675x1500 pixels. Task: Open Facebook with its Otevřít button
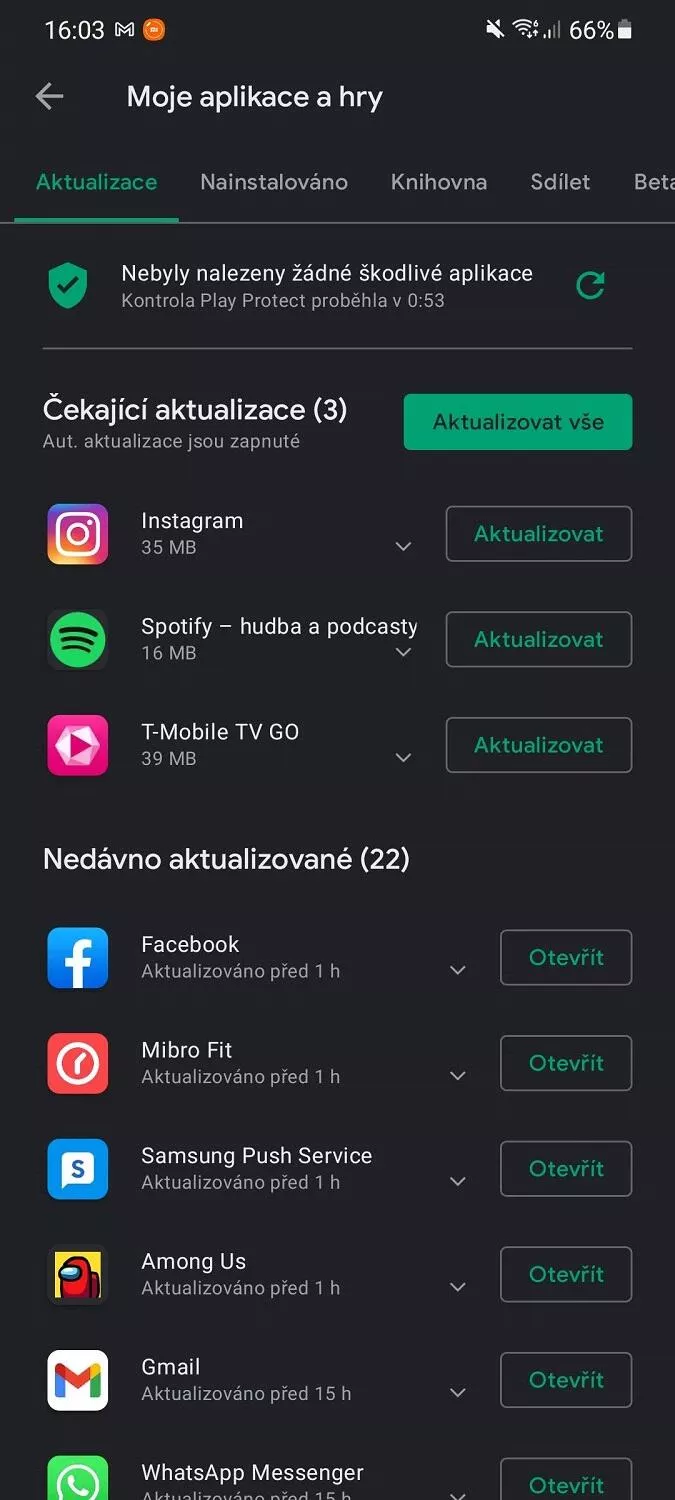click(x=566, y=957)
